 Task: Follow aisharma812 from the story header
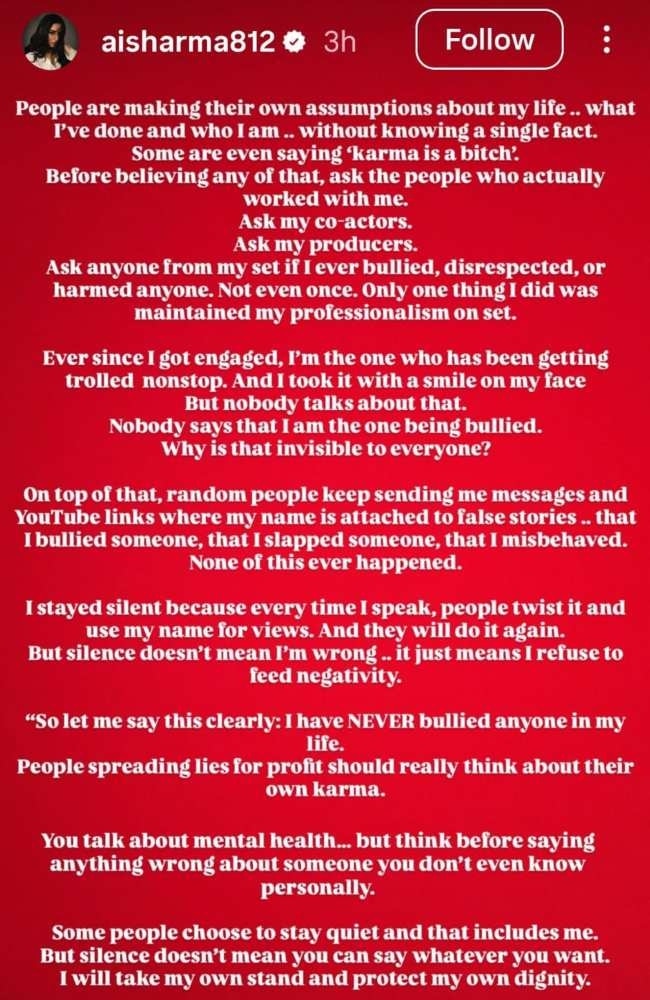(489, 40)
